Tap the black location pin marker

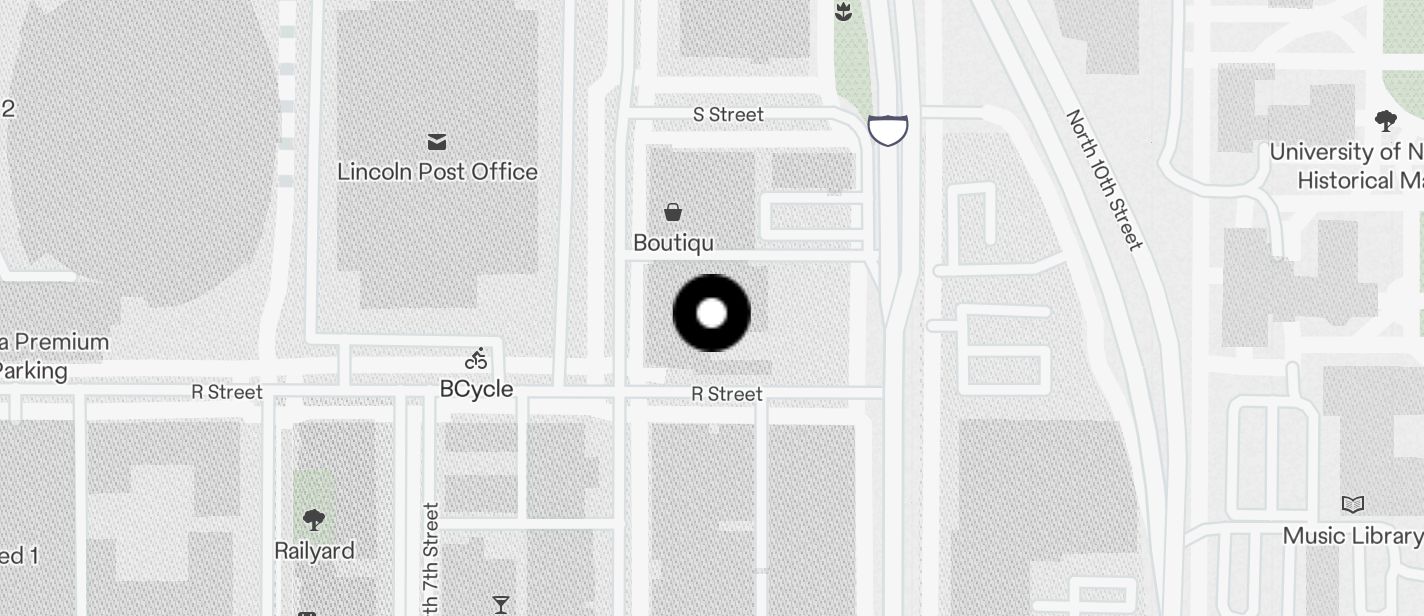pyautogui.click(x=711, y=313)
